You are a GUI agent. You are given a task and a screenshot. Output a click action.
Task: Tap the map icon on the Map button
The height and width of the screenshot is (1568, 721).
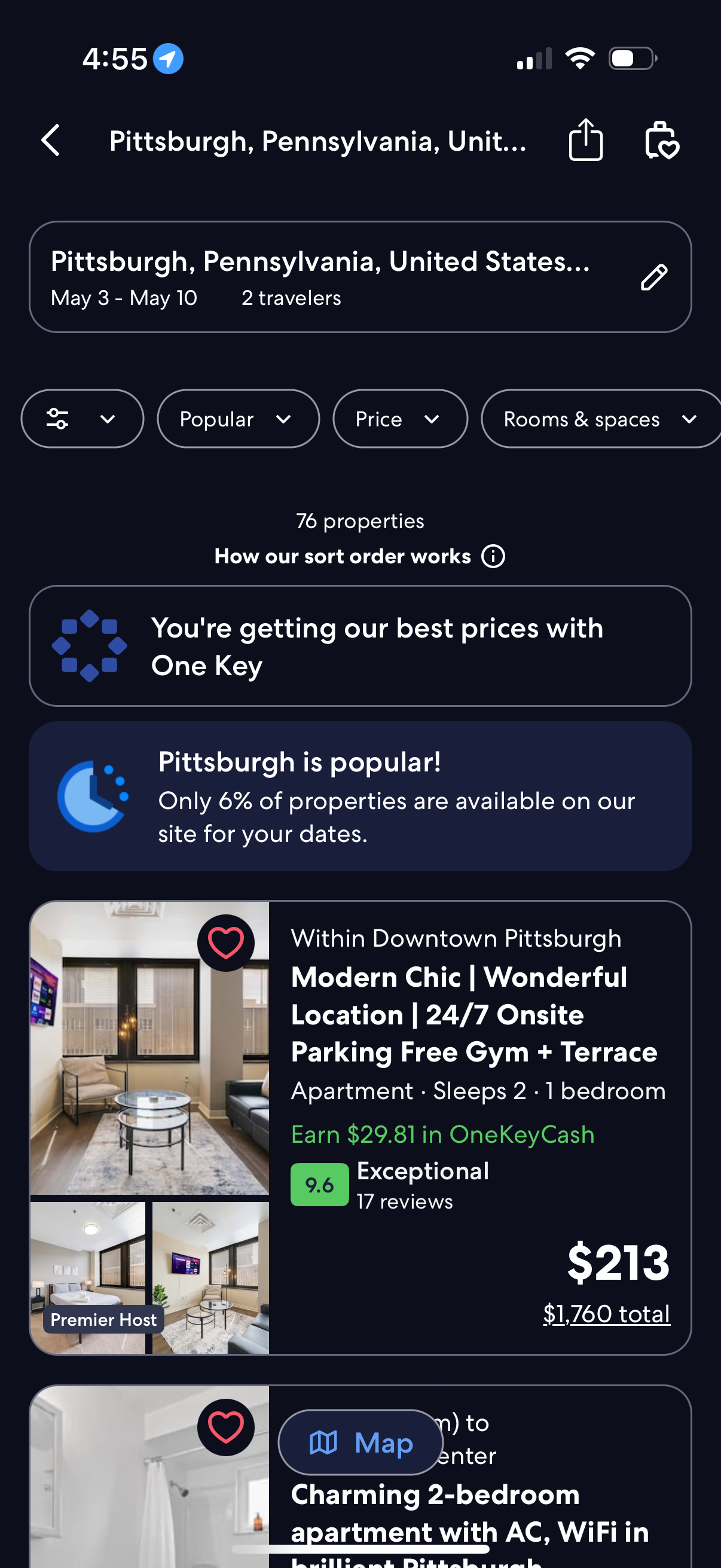pos(324,1442)
